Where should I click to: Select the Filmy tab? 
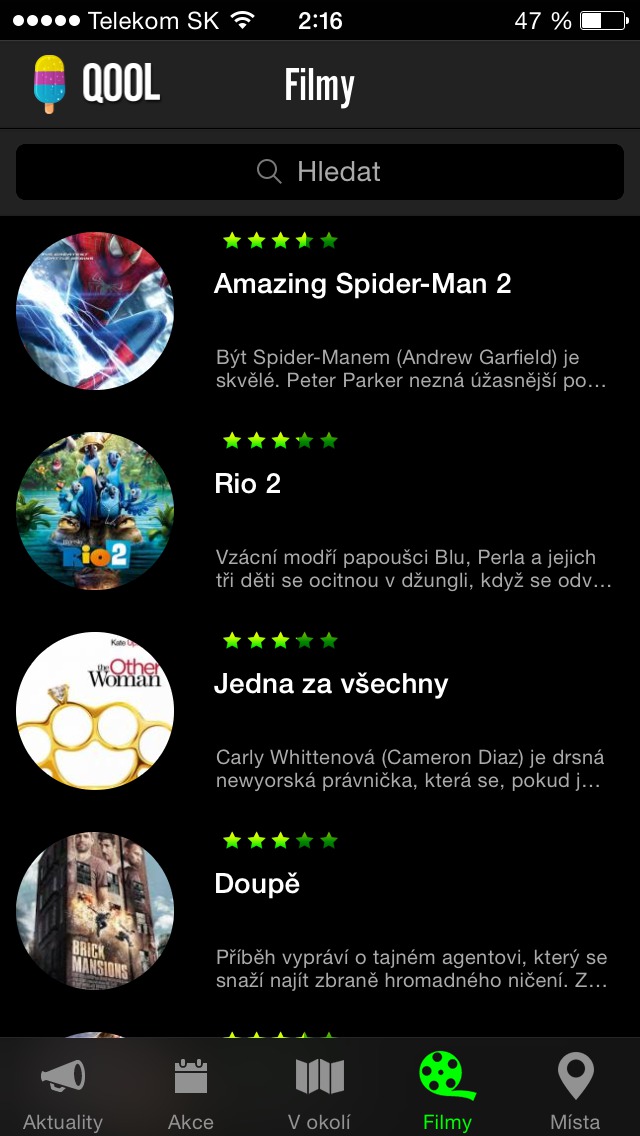click(x=447, y=1092)
